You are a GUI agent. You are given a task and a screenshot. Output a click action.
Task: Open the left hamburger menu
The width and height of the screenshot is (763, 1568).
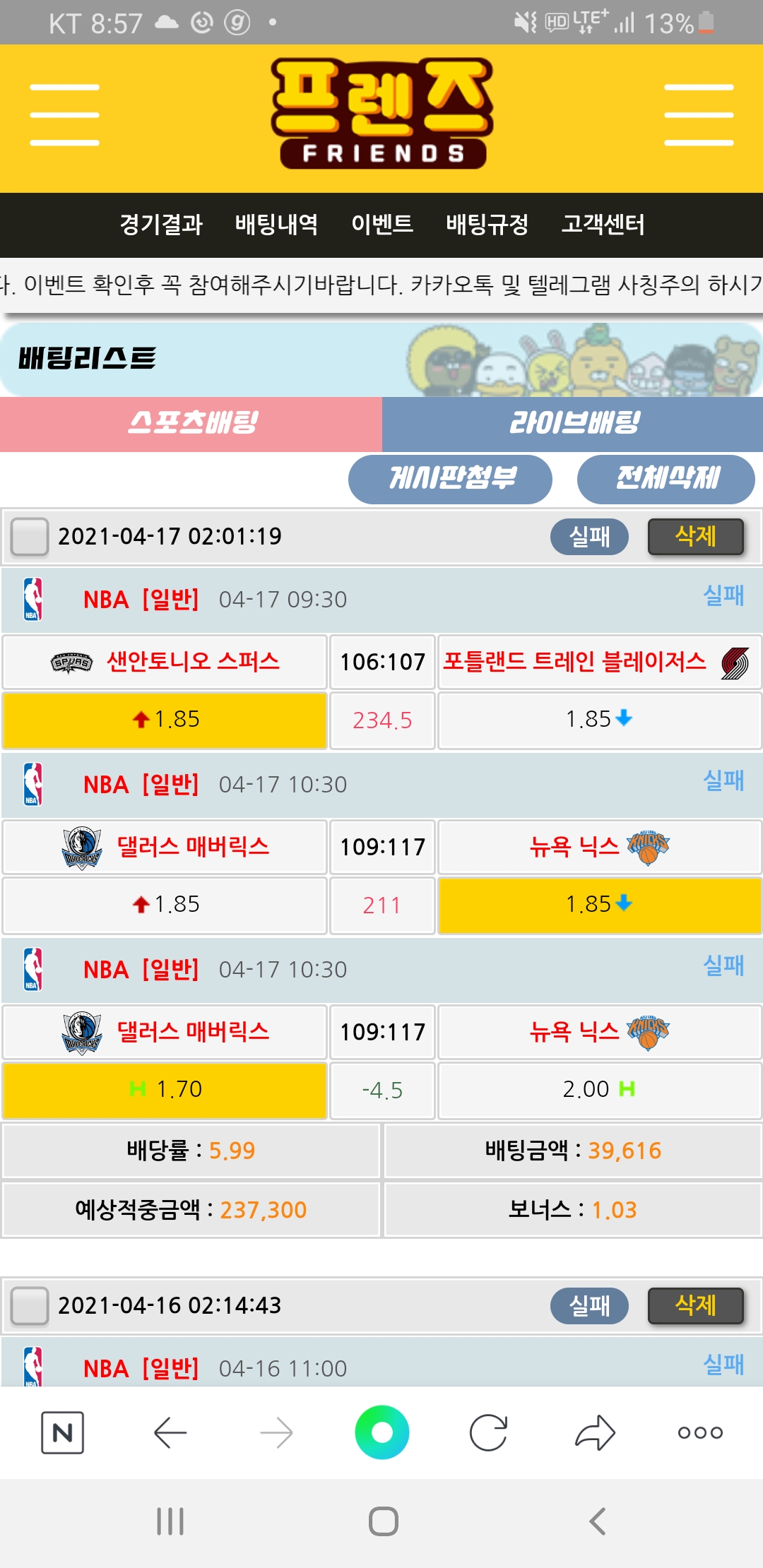click(64, 115)
